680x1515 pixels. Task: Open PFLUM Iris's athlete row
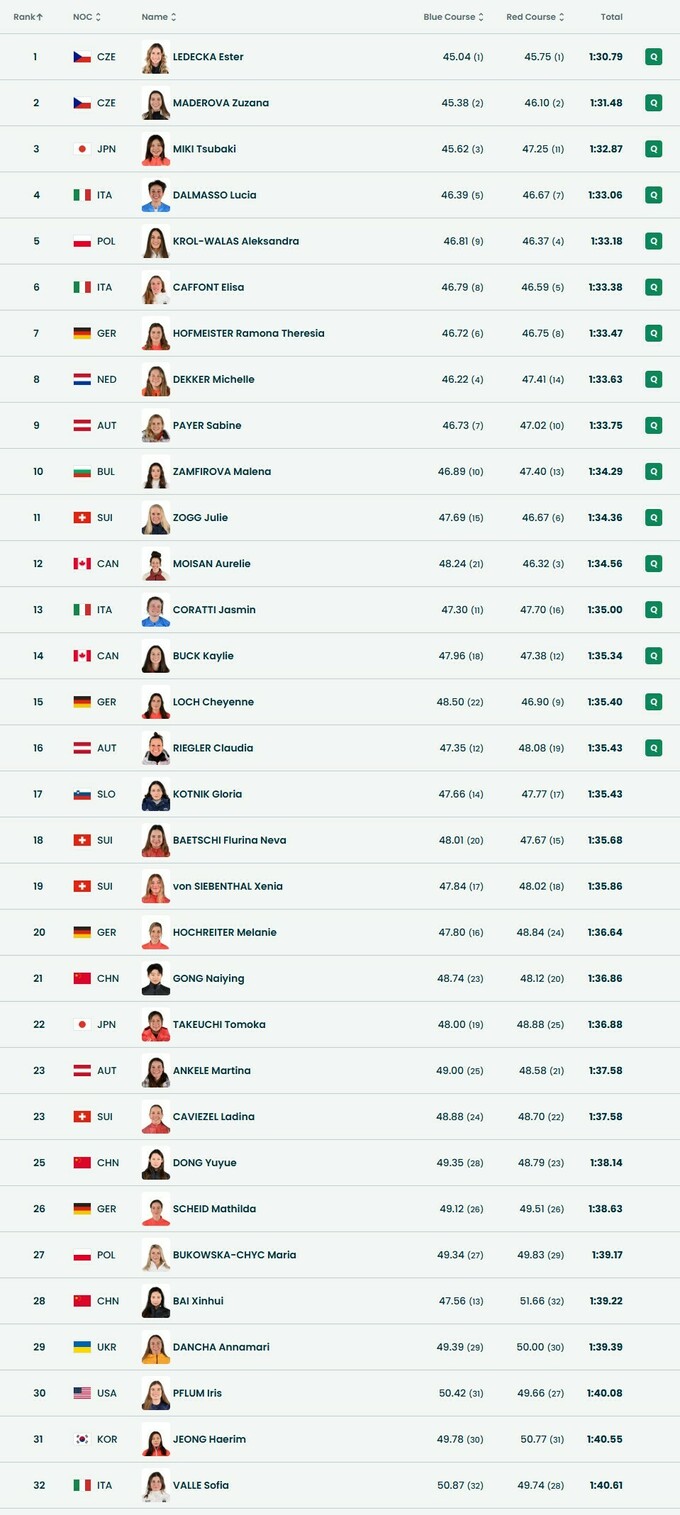tap(197, 1393)
